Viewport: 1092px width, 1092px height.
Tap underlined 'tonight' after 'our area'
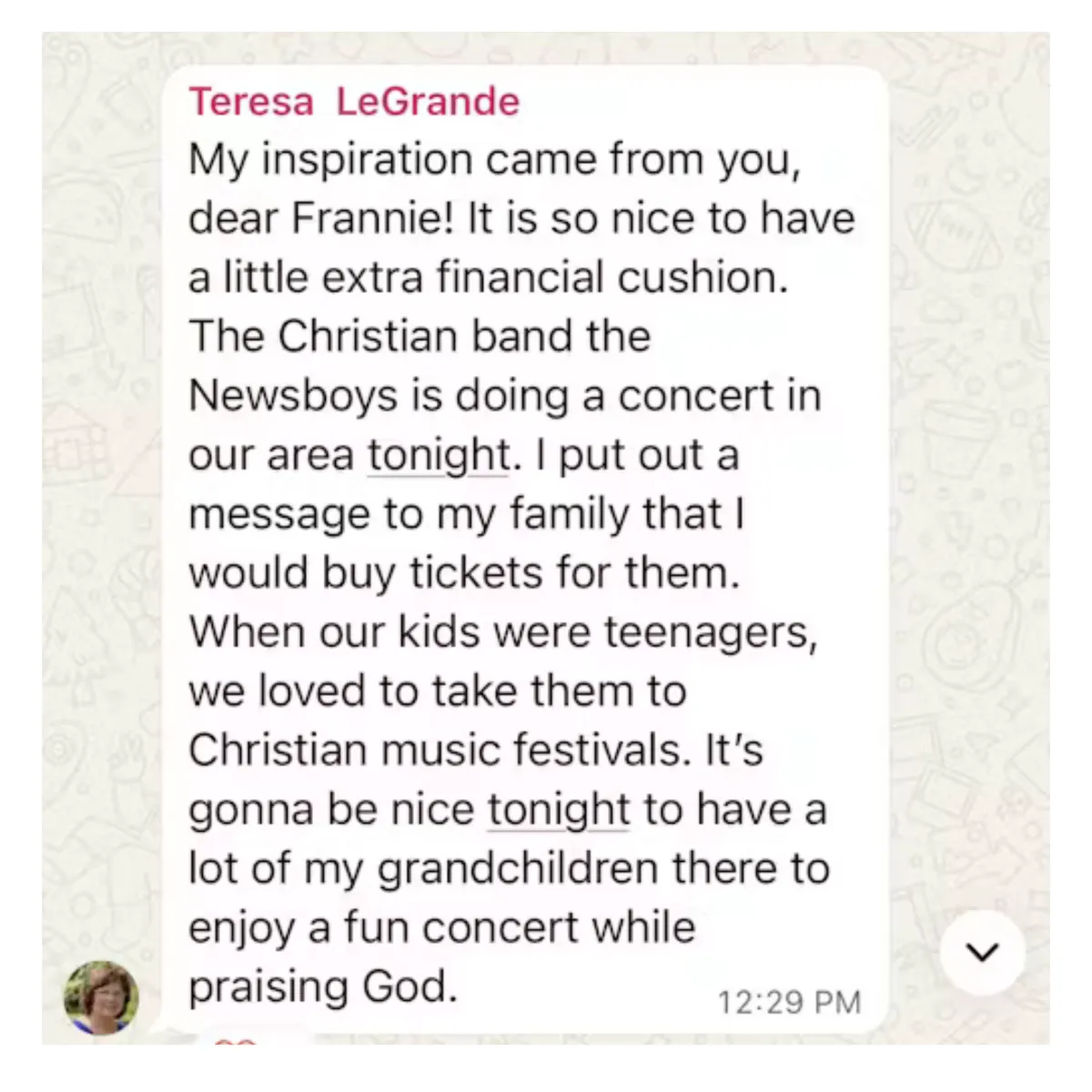(439, 455)
